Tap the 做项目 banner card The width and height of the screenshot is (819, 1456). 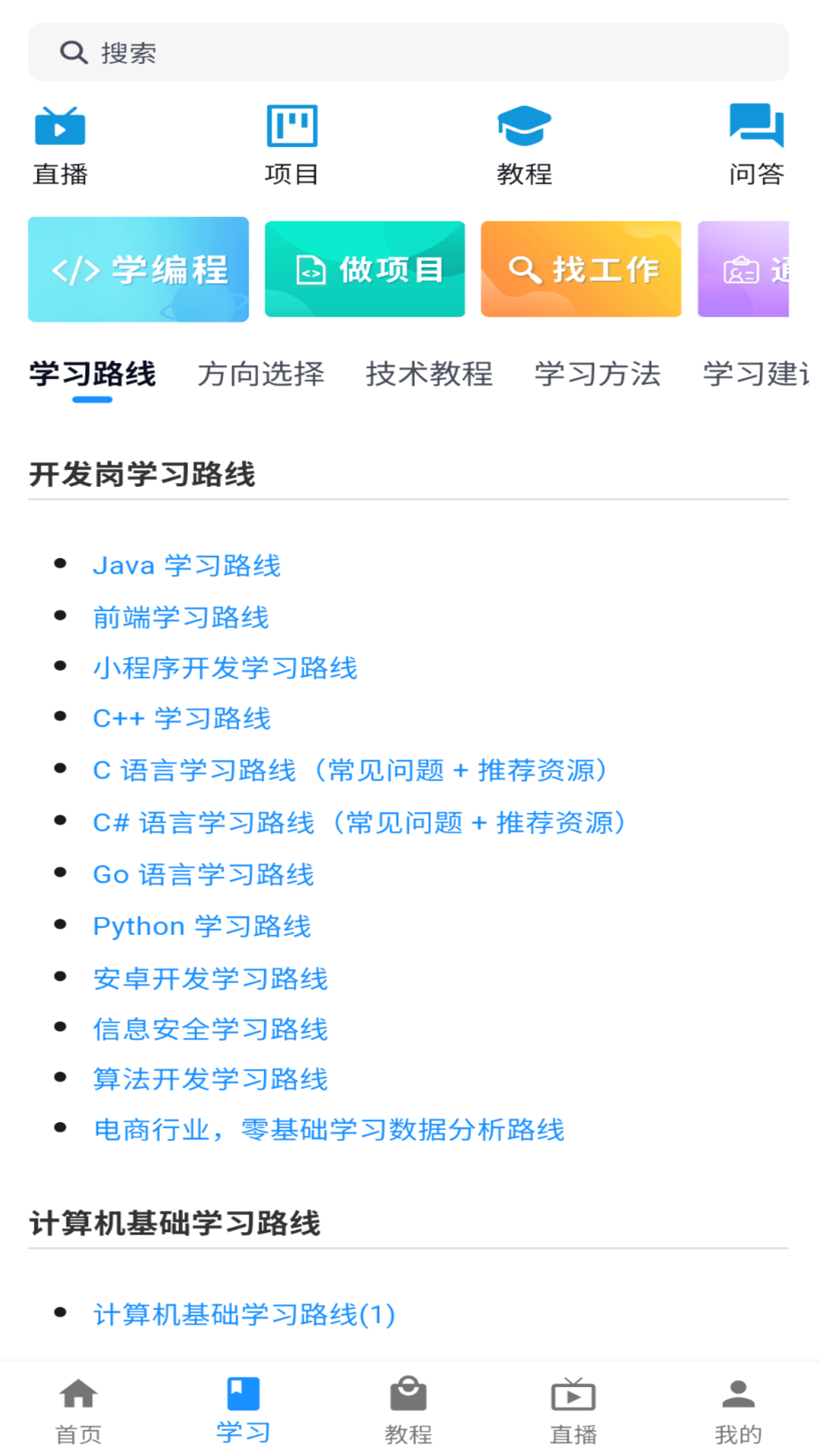[365, 269]
